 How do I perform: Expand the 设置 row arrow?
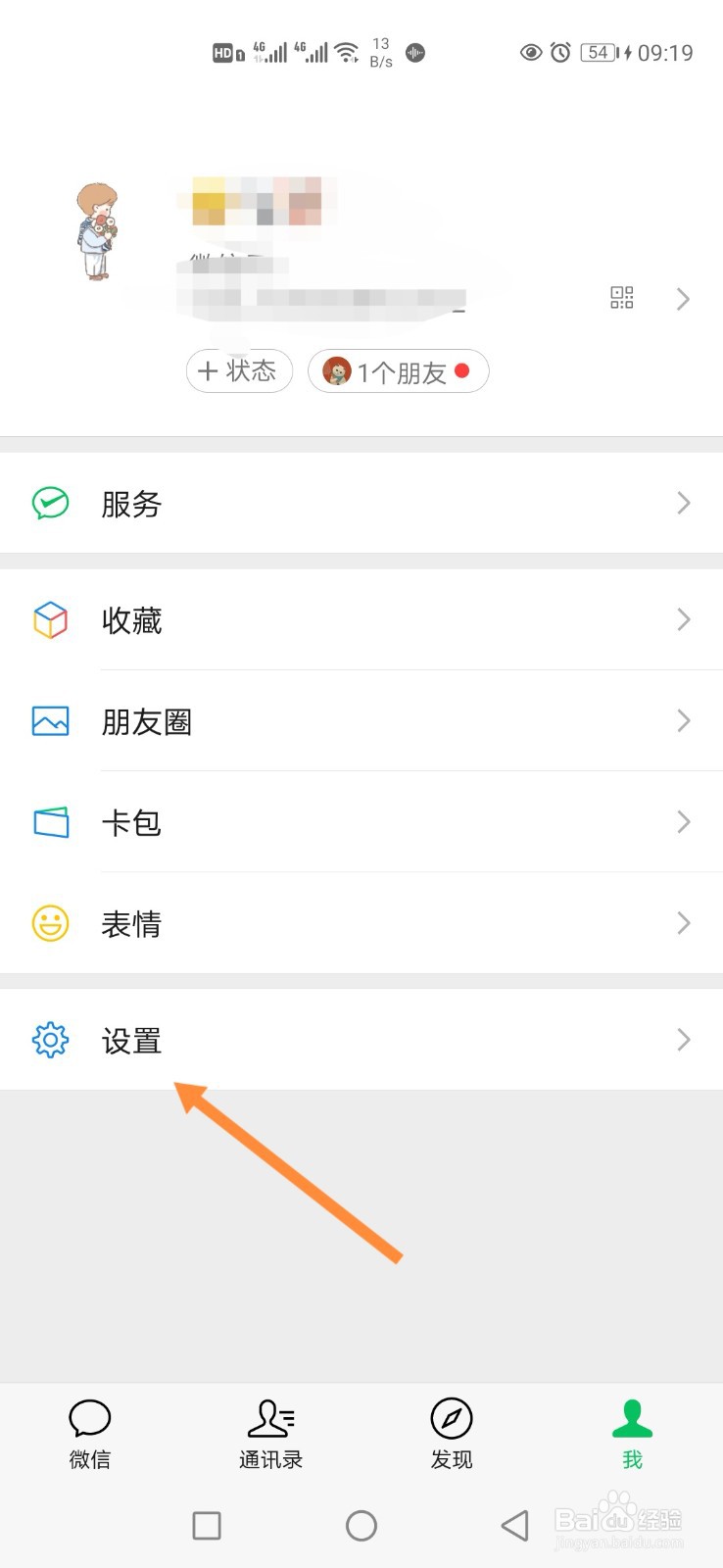[x=683, y=1040]
